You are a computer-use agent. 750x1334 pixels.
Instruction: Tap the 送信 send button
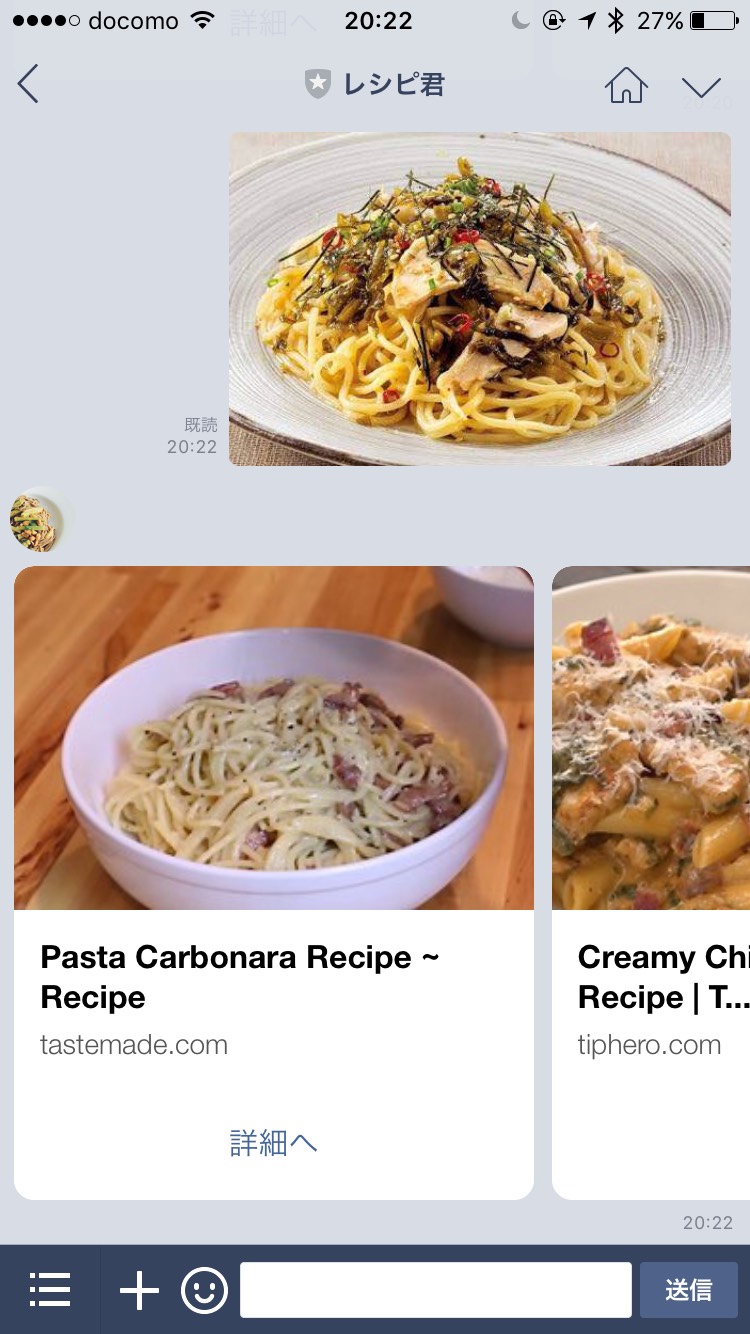[x=688, y=1290]
